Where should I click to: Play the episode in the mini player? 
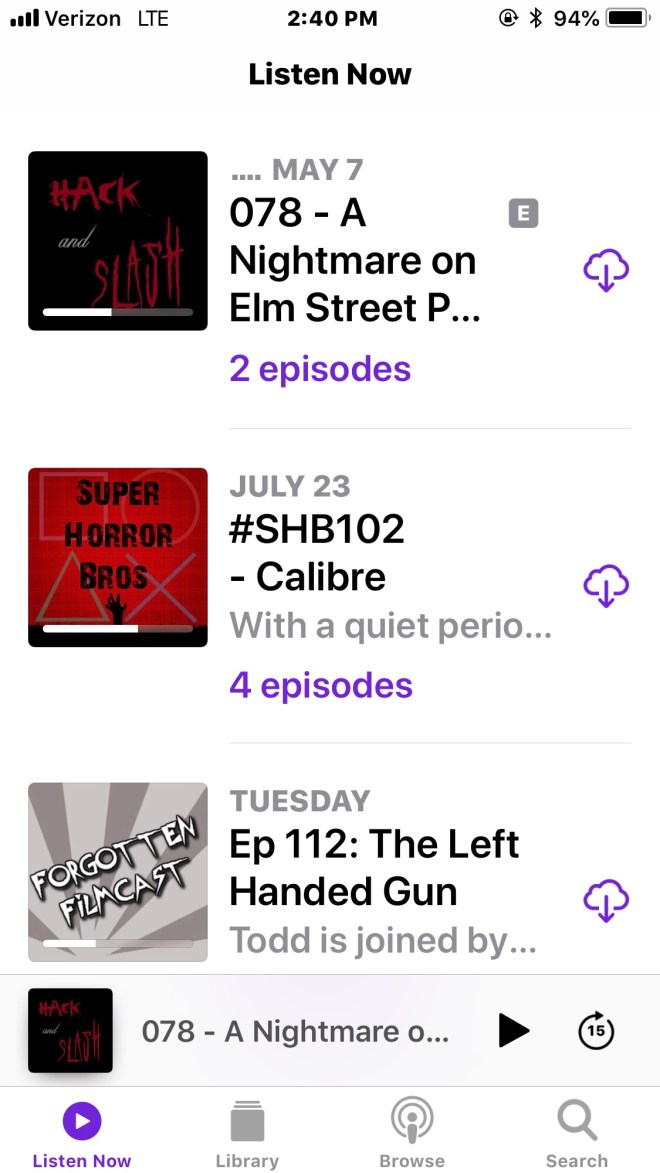click(513, 1031)
